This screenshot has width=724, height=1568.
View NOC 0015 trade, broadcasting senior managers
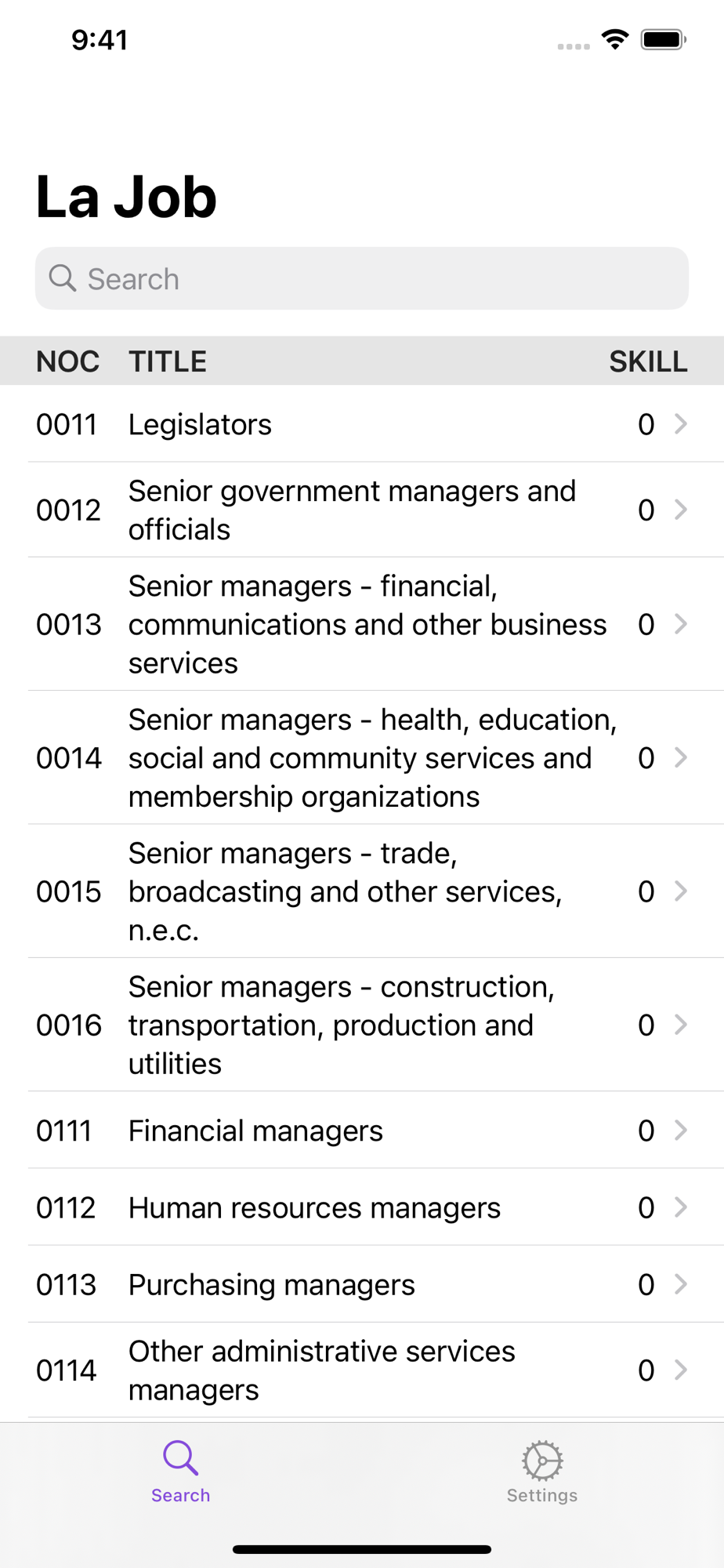pos(362,891)
